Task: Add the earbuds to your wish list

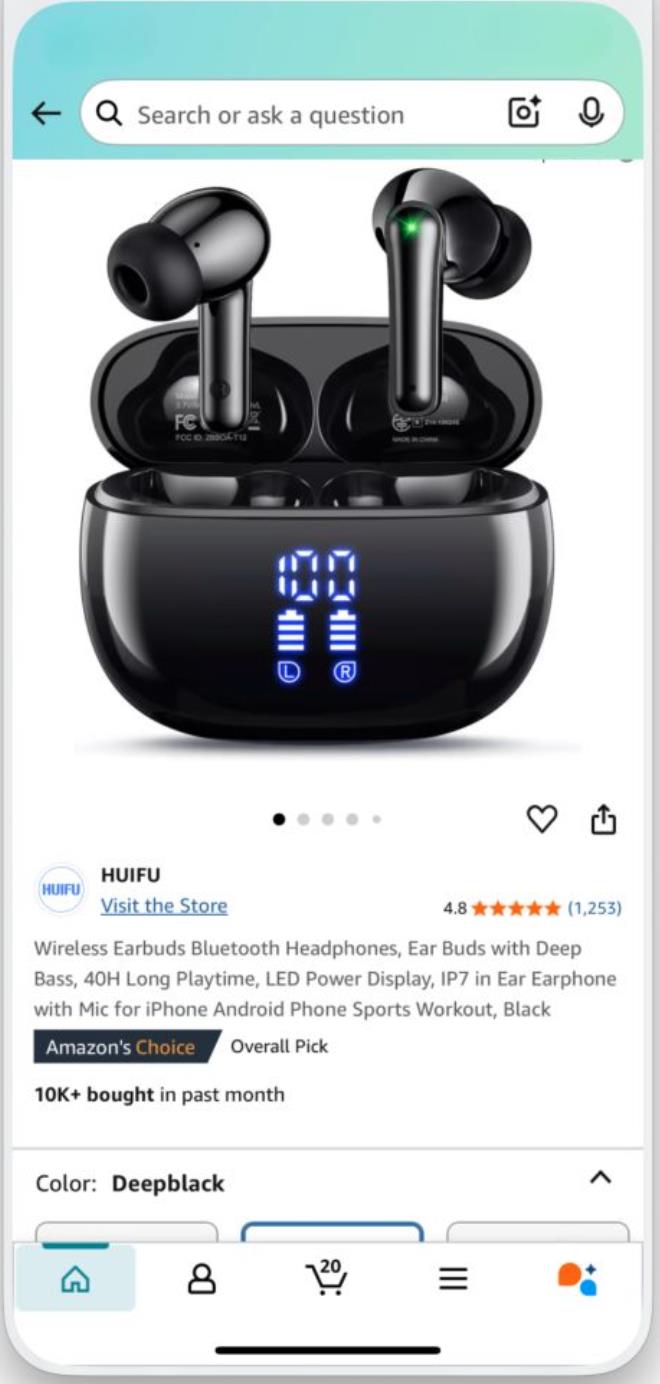Action: [x=541, y=820]
